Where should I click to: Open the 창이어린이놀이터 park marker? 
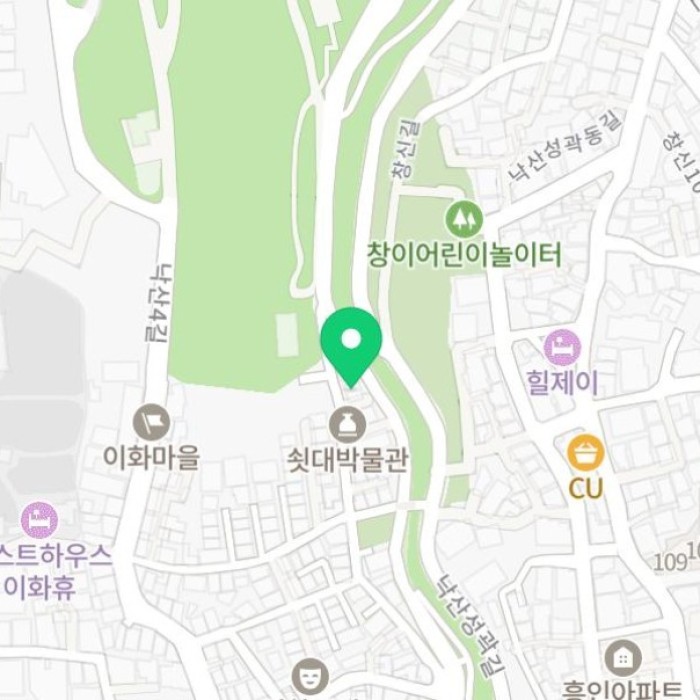[464, 218]
